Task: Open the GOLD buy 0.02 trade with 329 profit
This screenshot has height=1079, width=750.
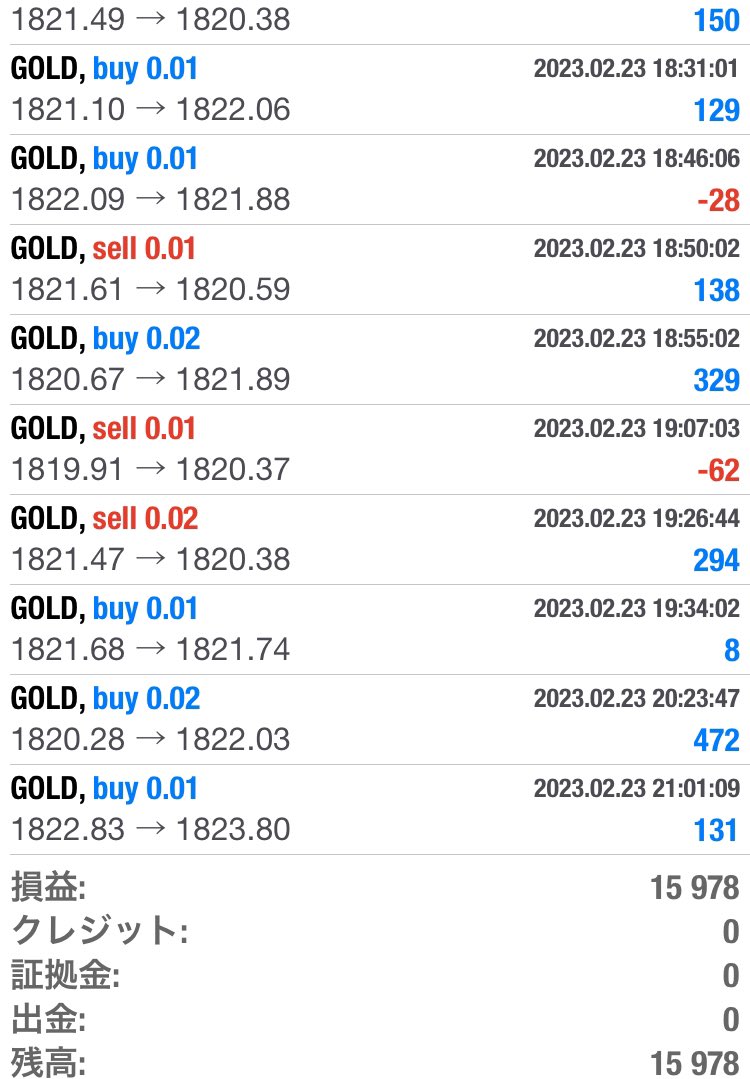Action: (x=375, y=359)
